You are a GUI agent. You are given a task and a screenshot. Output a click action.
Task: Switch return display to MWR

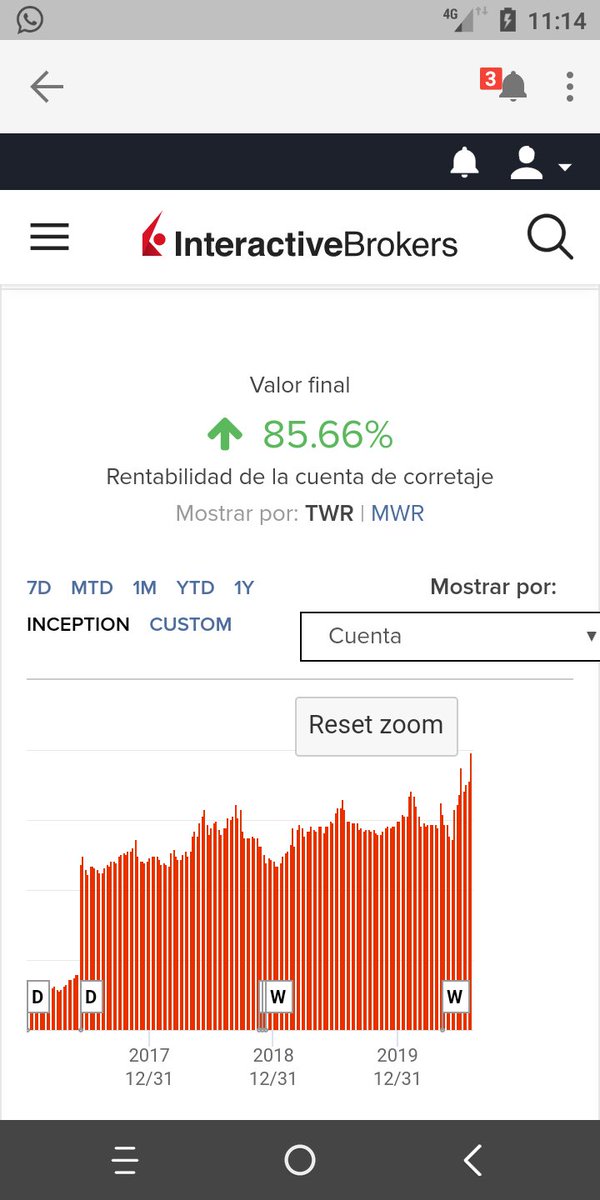pos(397,513)
